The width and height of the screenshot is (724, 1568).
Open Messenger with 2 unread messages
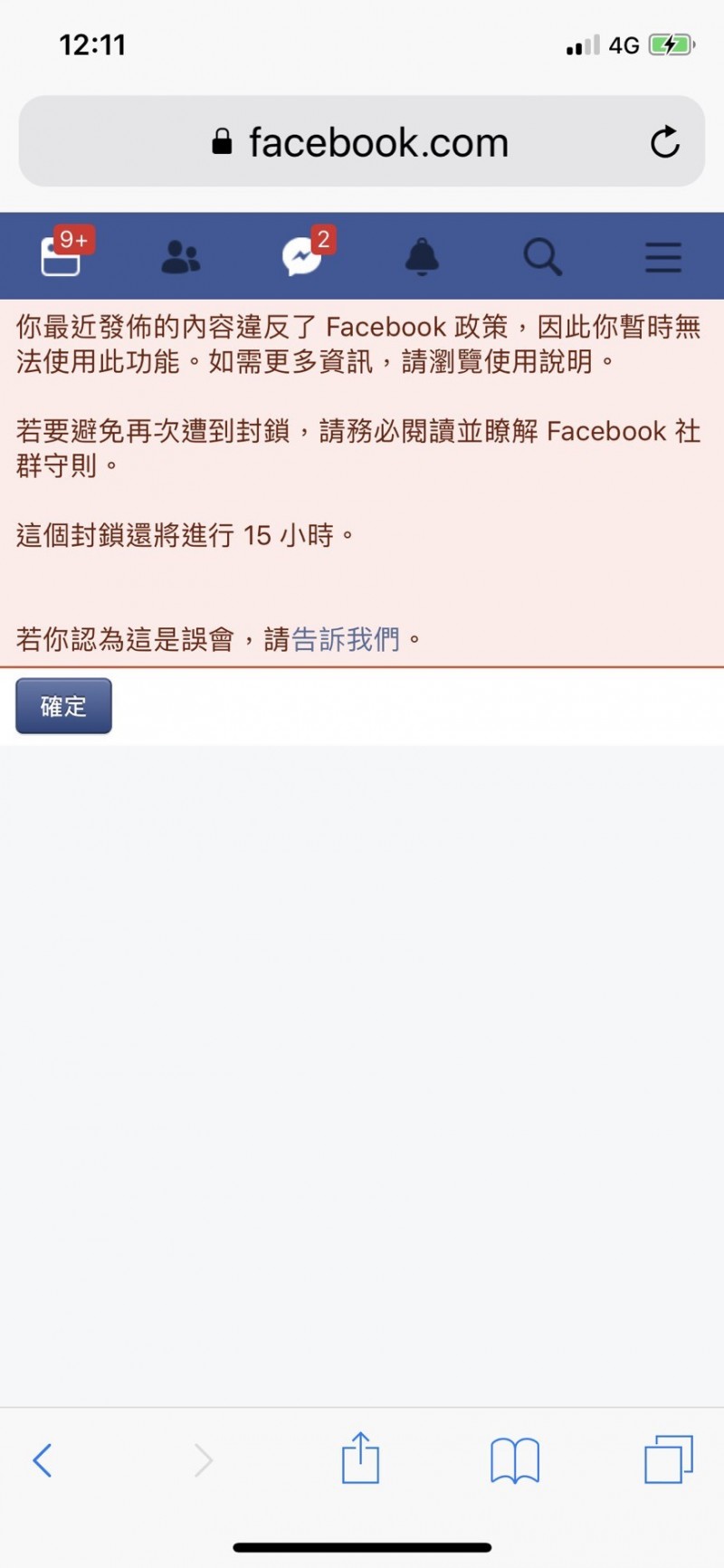pos(302,257)
